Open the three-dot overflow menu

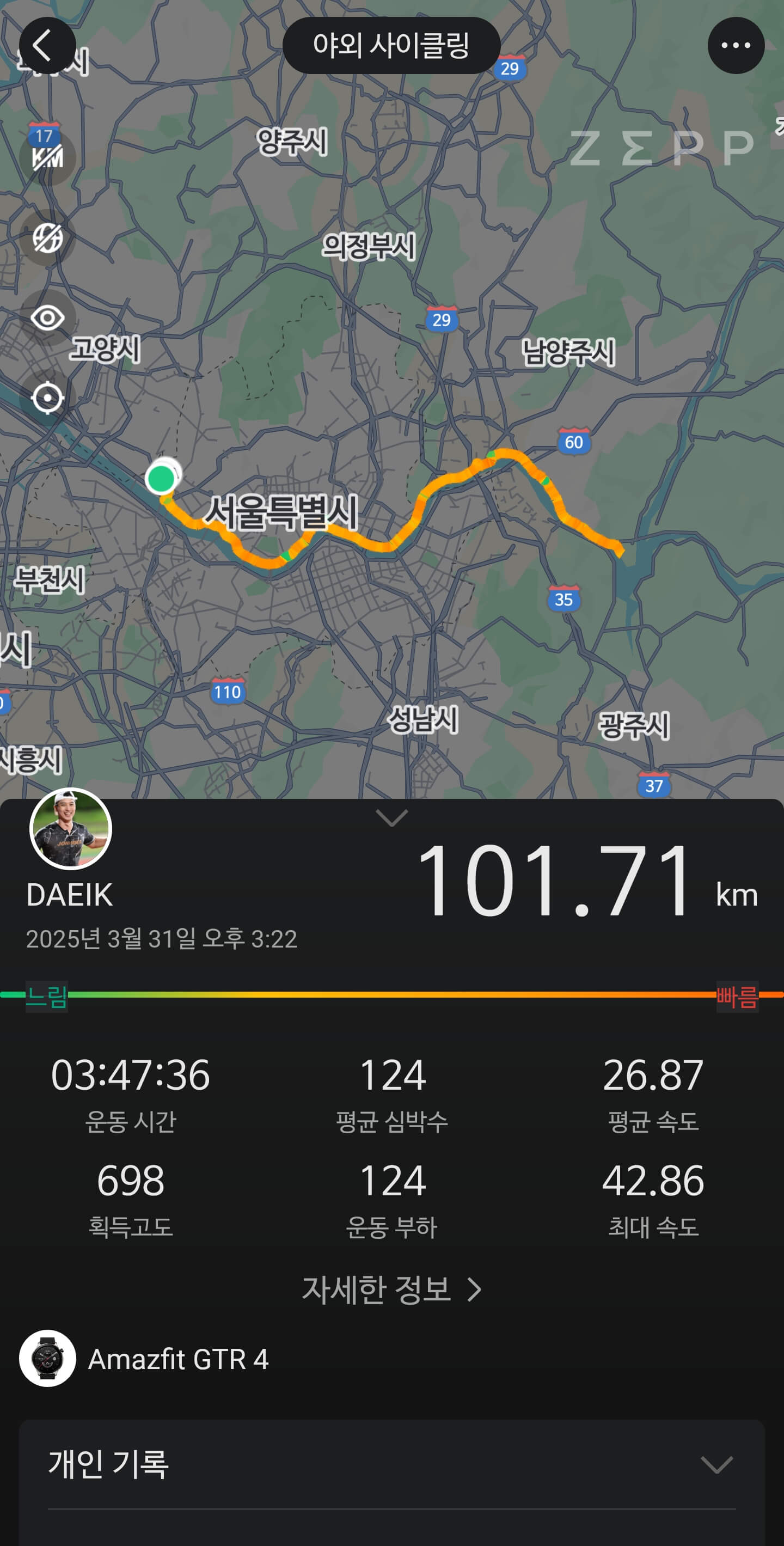(x=736, y=46)
